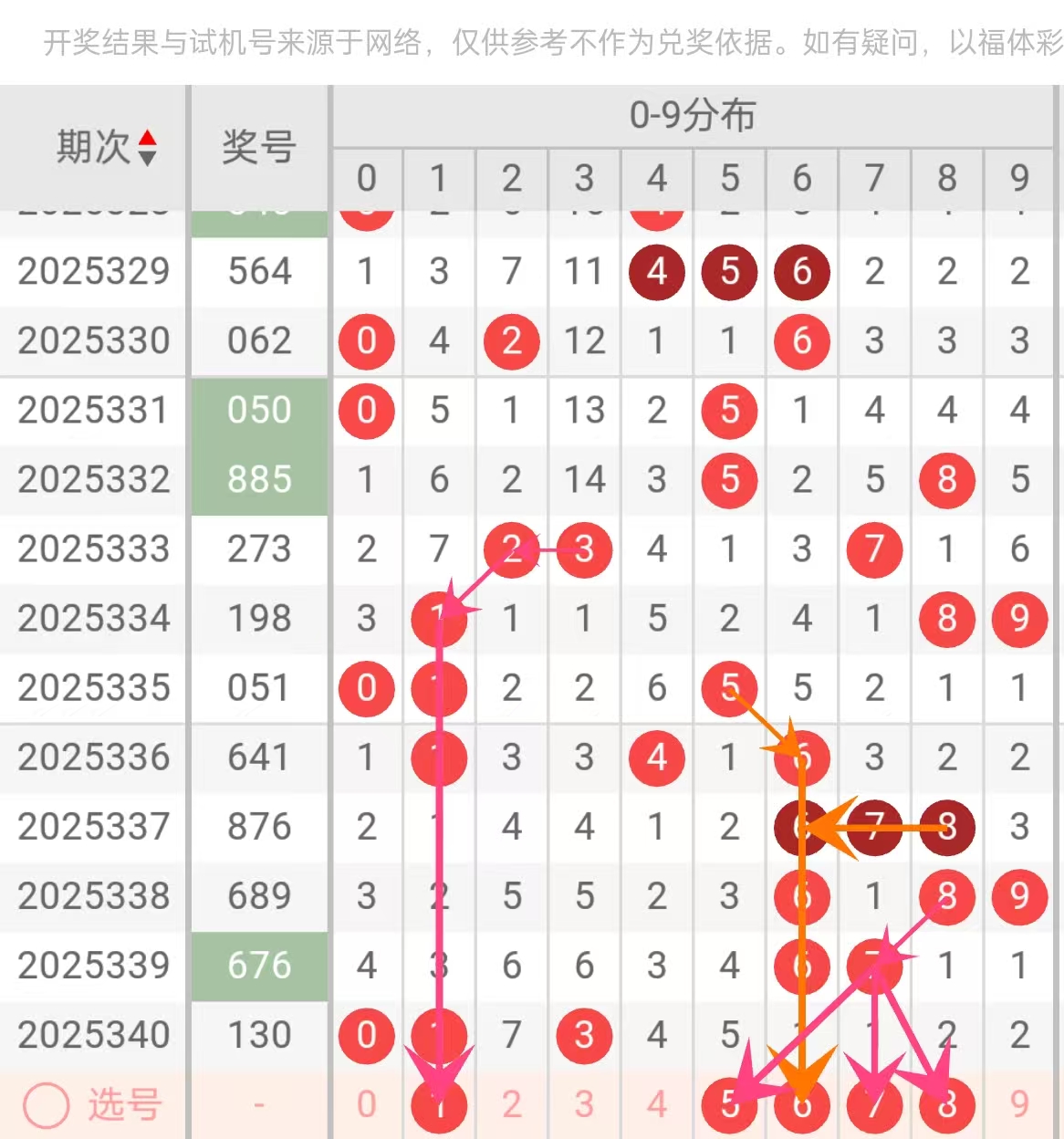Viewport: 1064px width, 1139px height.
Task: Toggle the 期次 sort order arrows
Action: 147,147
